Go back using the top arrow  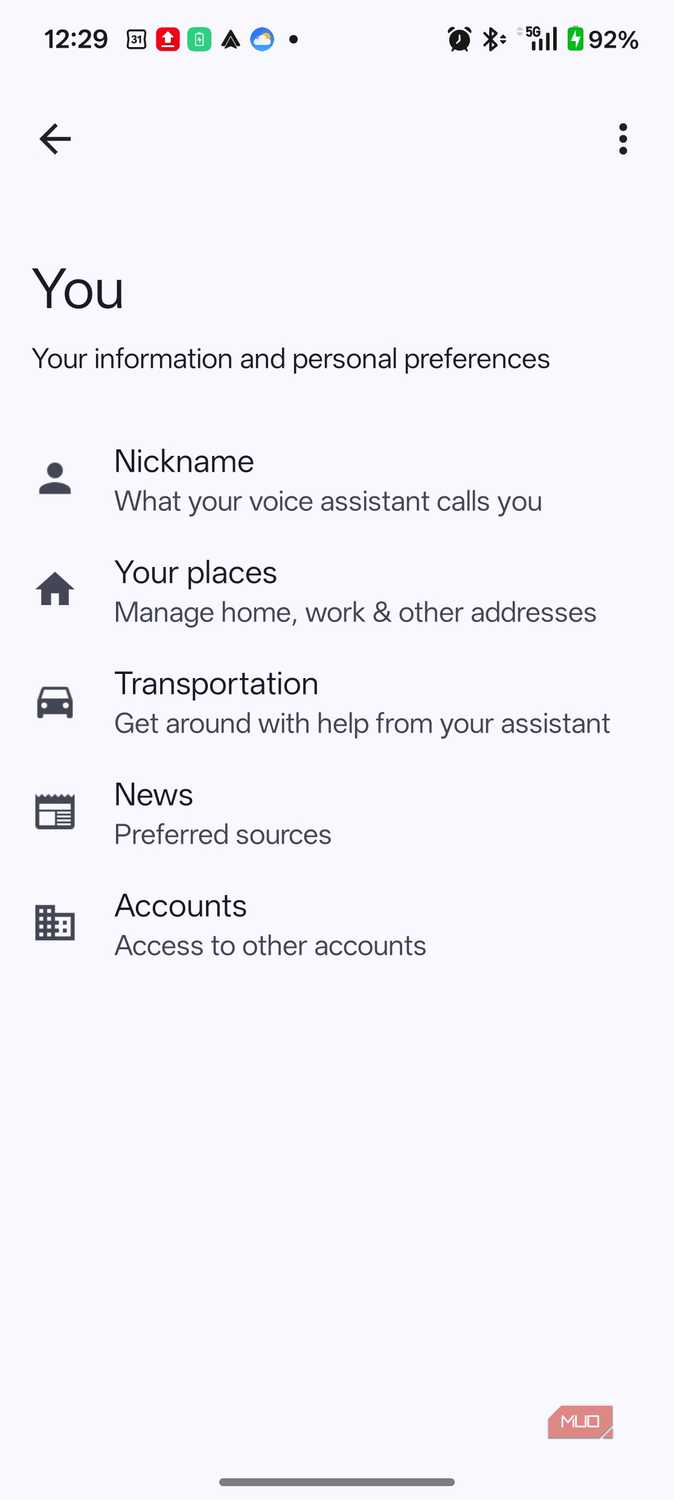pyautogui.click(x=55, y=139)
